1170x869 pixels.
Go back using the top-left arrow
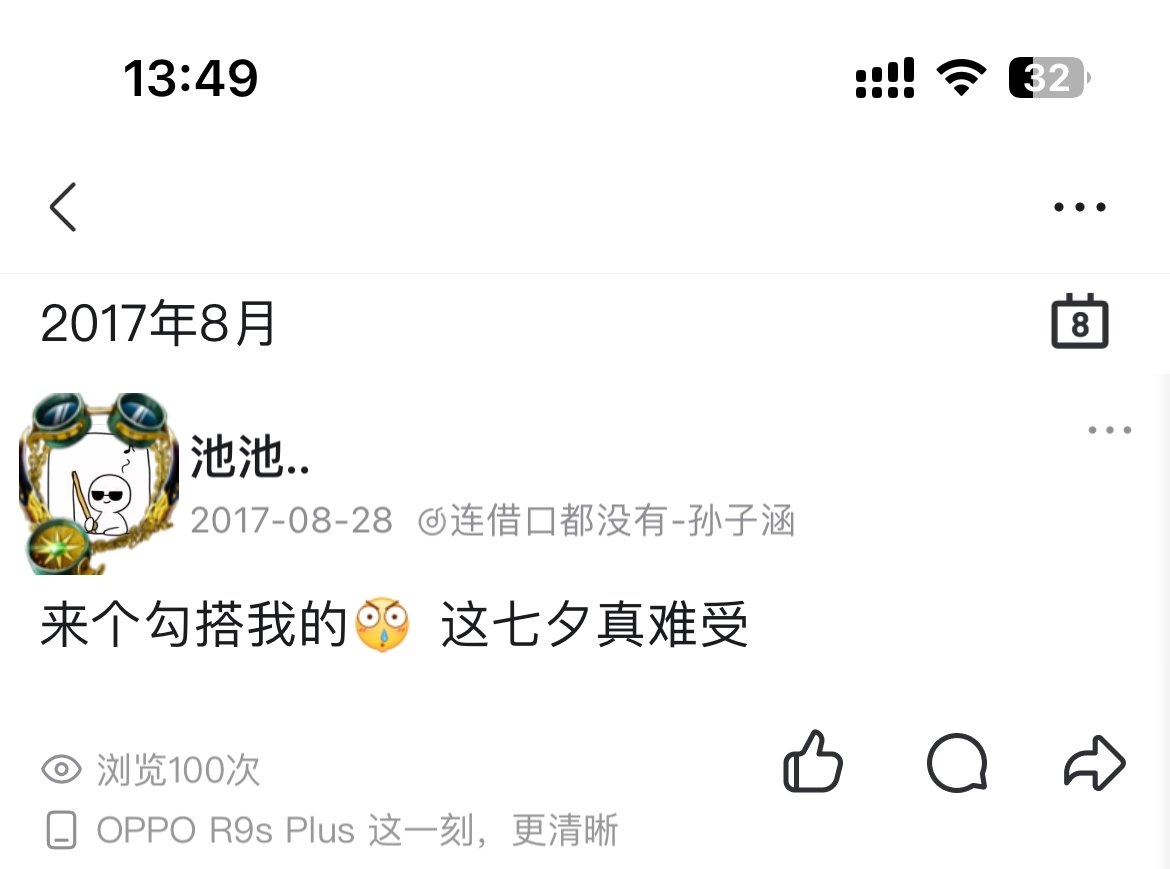pyautogui.click(x=63, y=207)
